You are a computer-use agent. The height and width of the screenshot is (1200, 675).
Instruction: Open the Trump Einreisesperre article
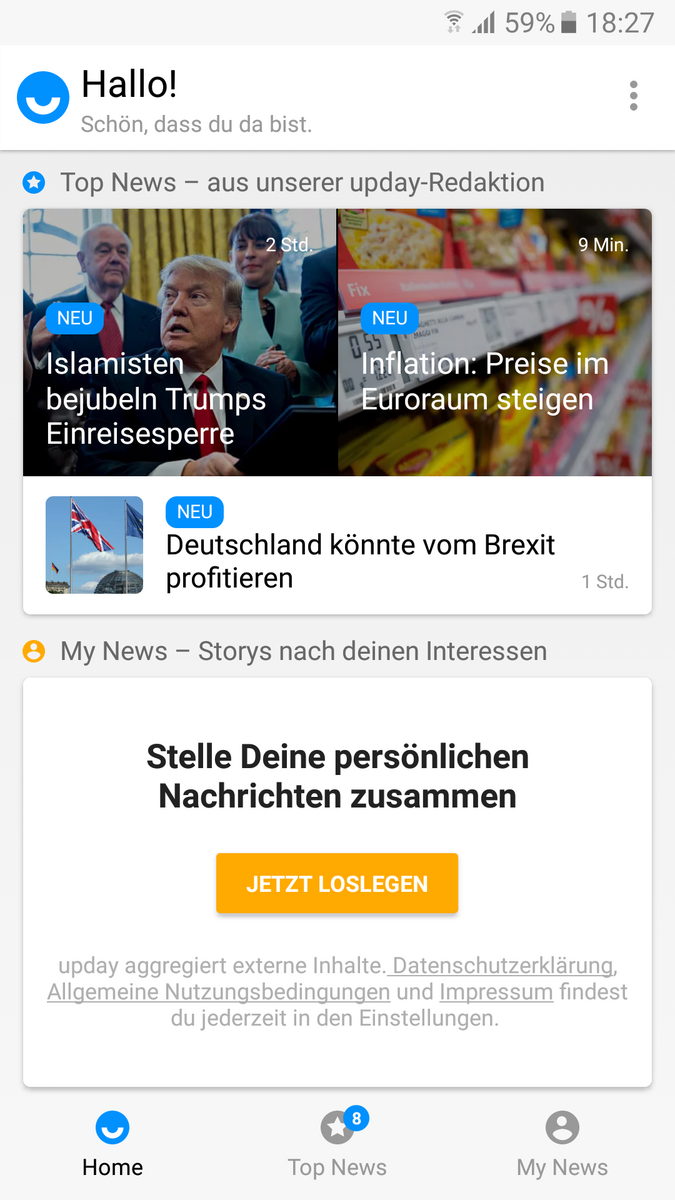click(180, 342)
